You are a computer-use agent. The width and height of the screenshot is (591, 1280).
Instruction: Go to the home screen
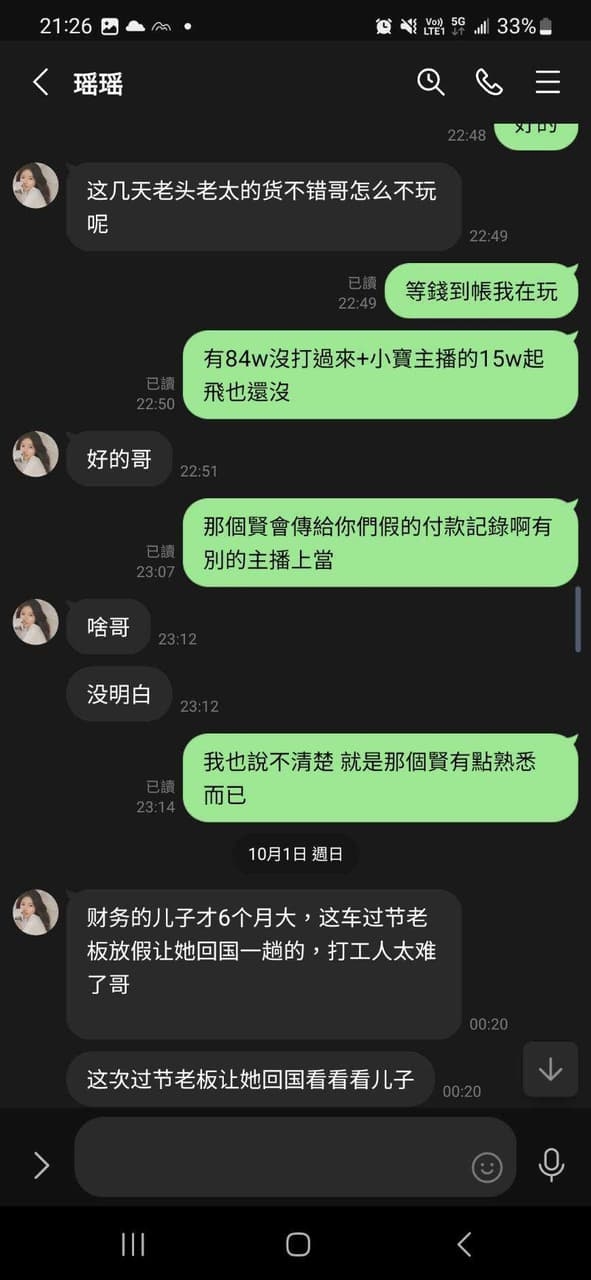click(x=298, y=1244)
